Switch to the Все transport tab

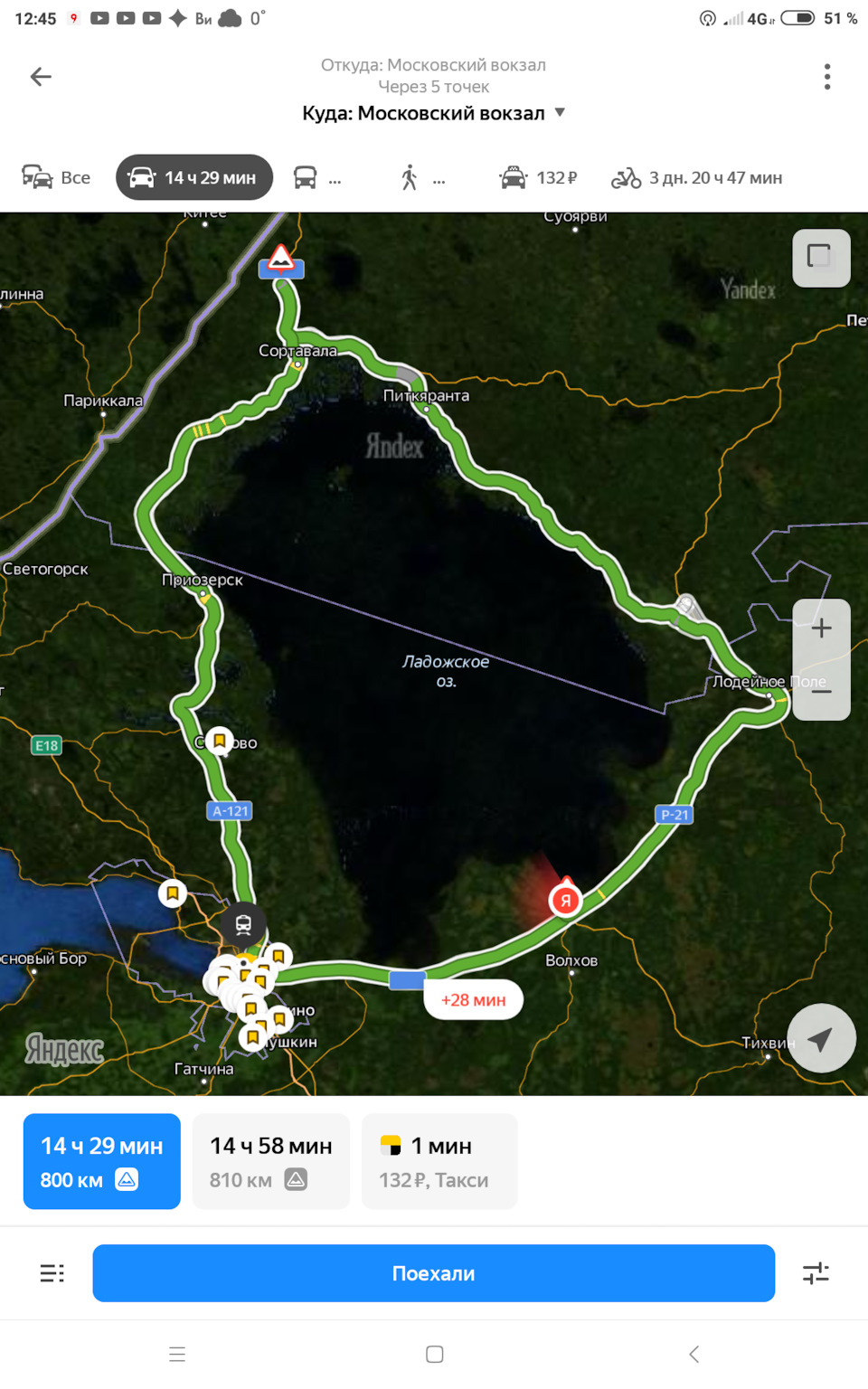pyautogui.click(x=56, y=177)
